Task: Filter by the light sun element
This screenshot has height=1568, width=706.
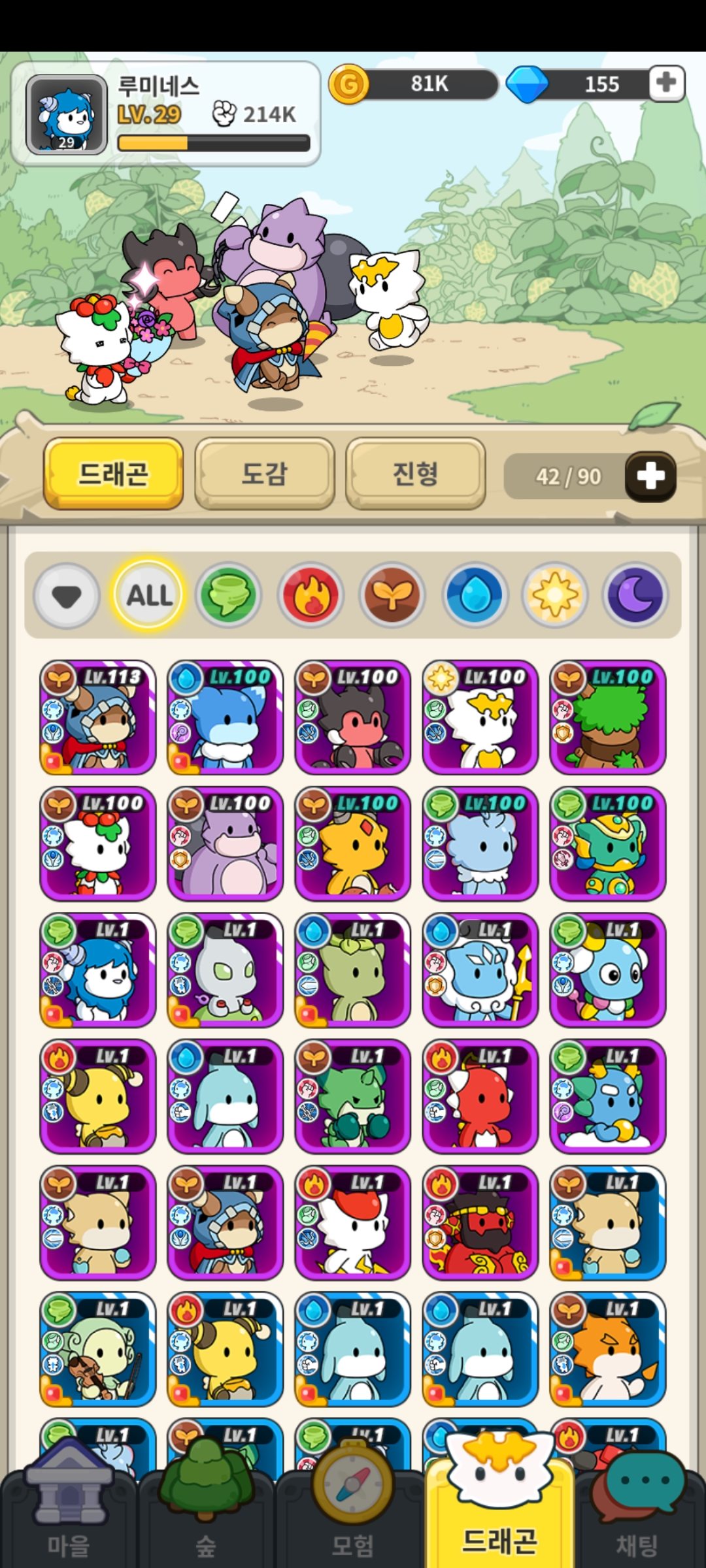Action: (555, 595)
